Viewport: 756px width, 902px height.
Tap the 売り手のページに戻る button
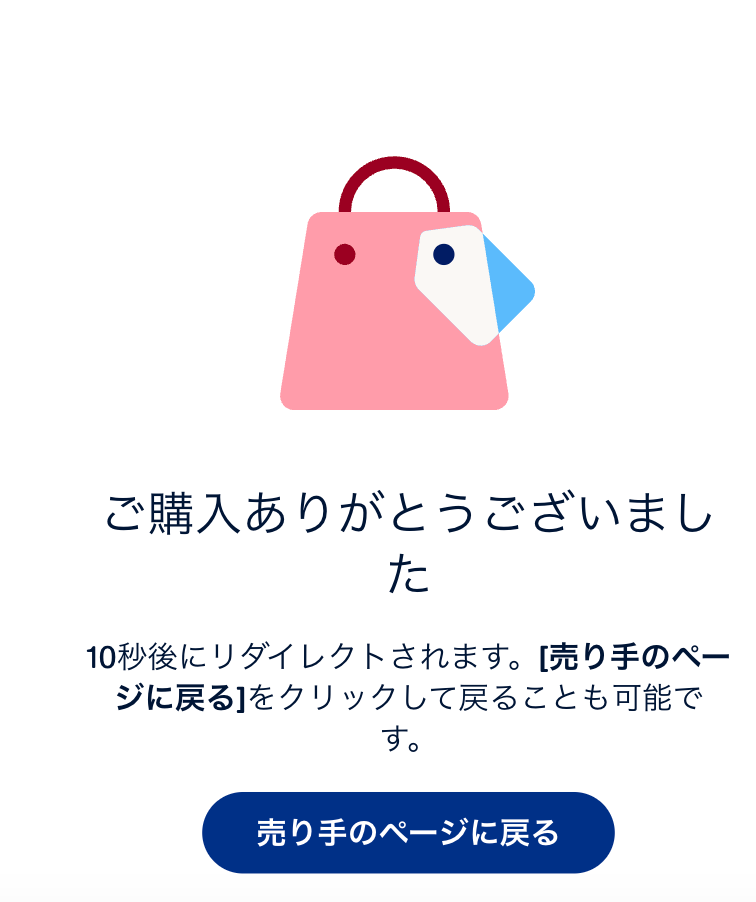[408, 832]
